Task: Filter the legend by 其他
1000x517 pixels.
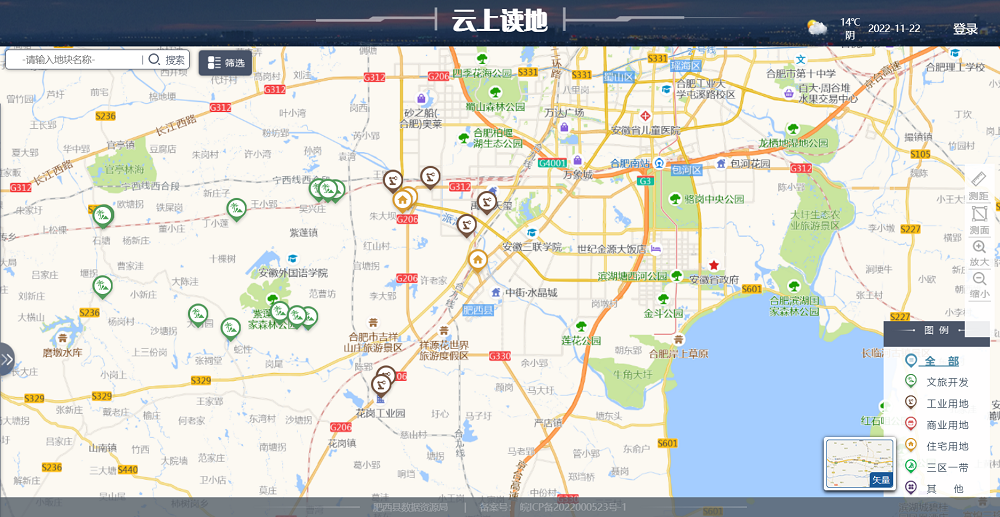Action: [x=945, y=488]
